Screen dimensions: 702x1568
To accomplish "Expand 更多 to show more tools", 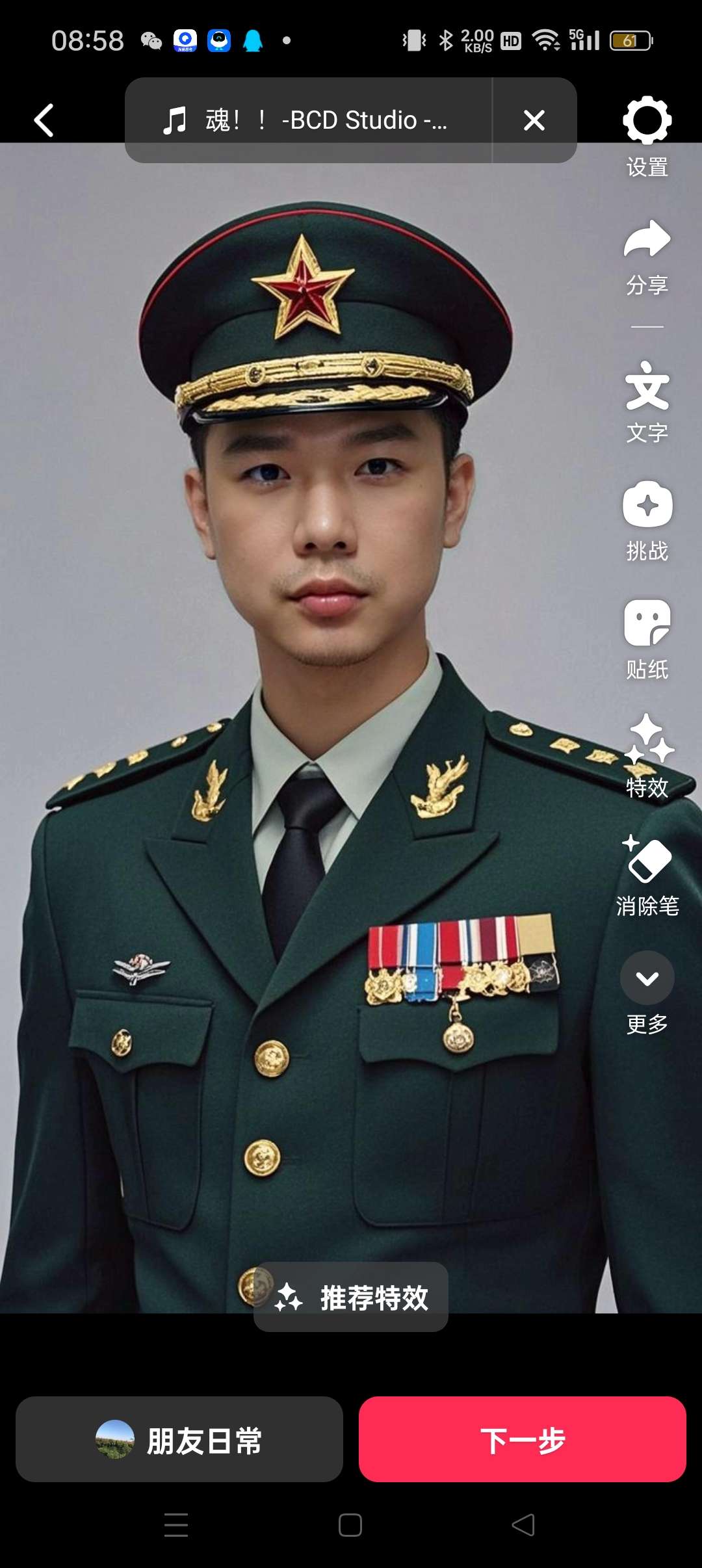I will [x=647, y=991].
